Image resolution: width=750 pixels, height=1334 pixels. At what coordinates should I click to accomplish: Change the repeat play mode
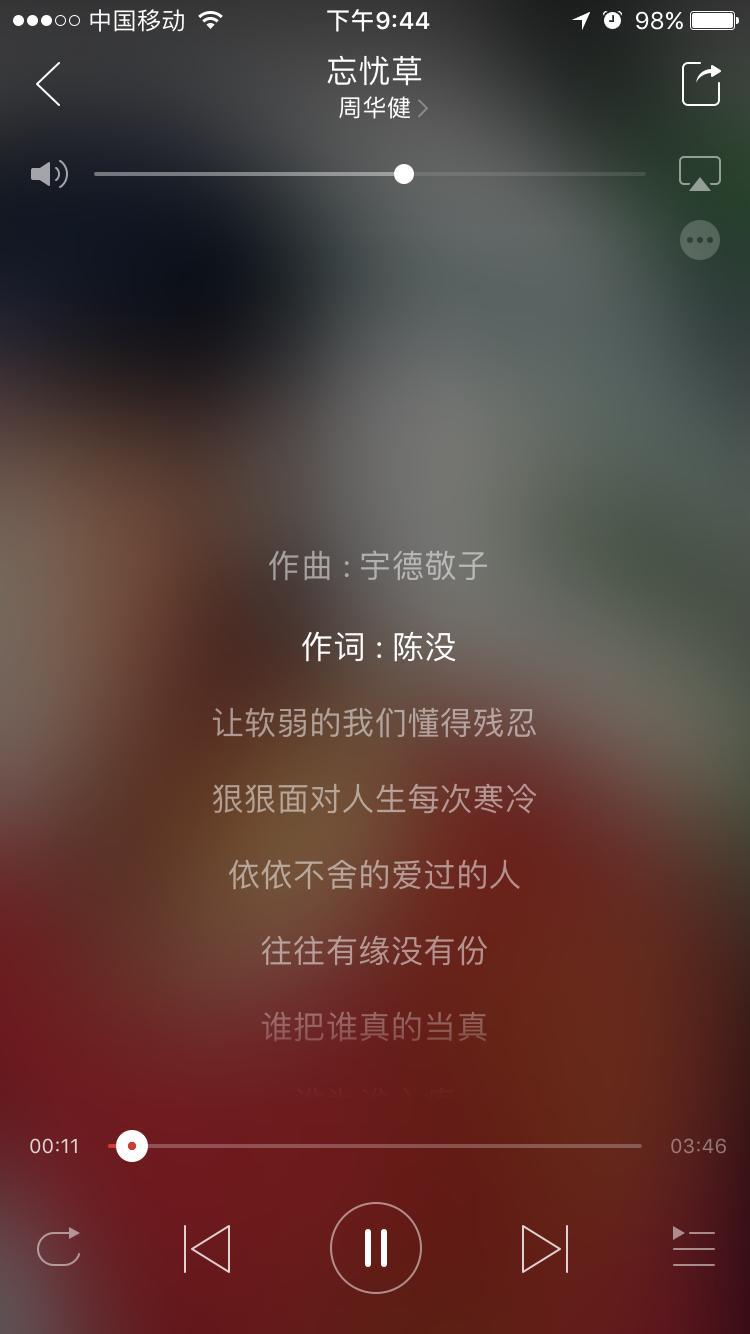coord(58,1248)
